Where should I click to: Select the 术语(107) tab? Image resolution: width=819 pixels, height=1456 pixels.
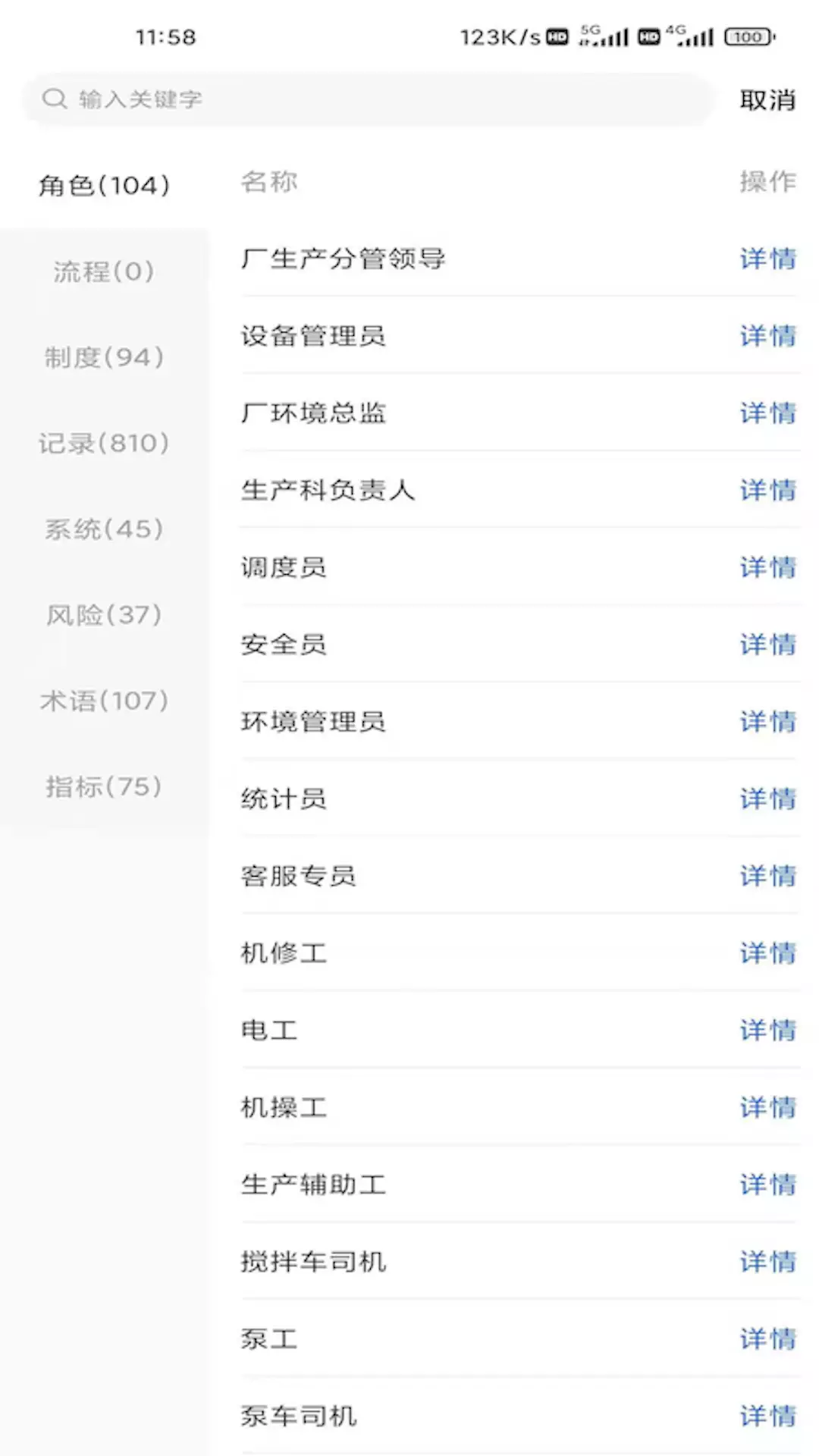pyautogui.click(x=104, y=700)
